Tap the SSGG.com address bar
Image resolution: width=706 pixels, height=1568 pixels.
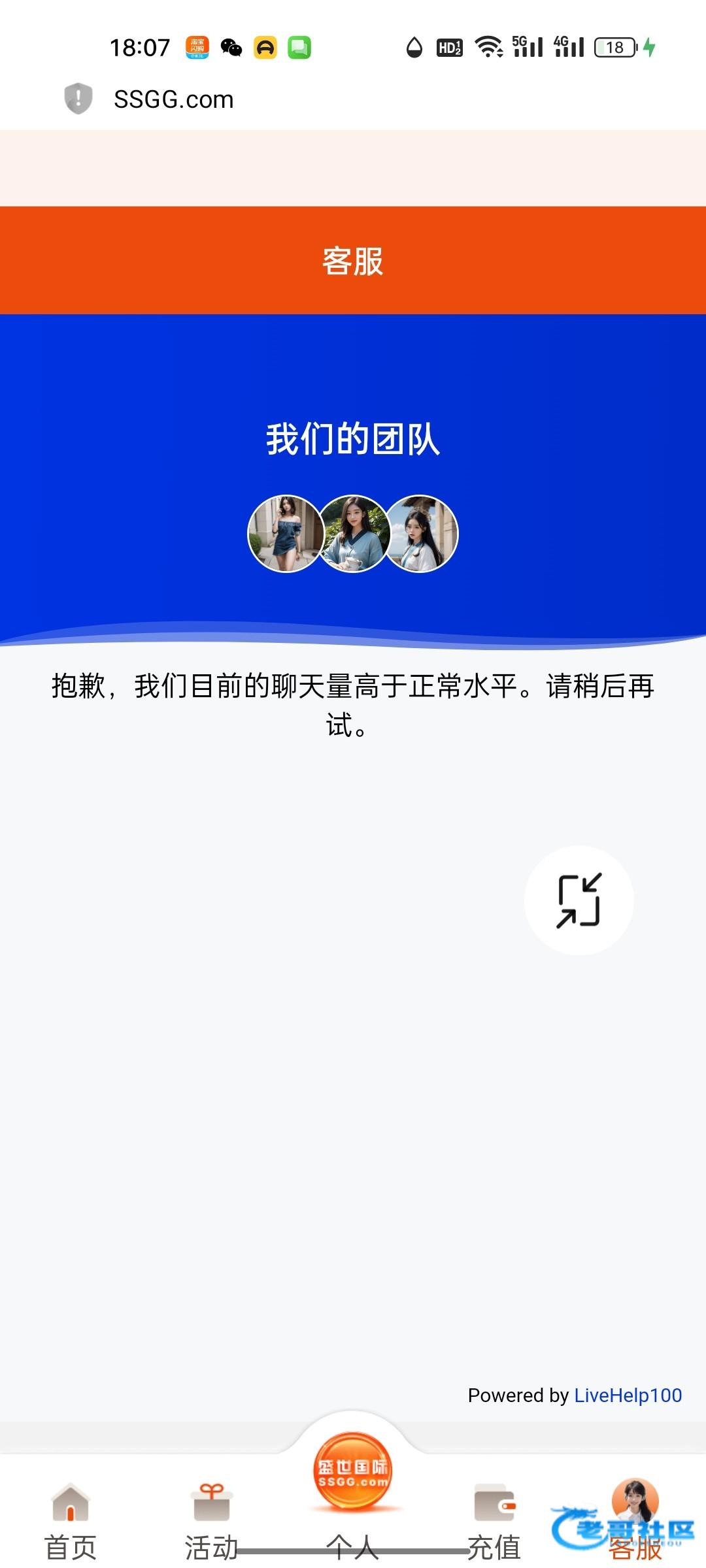pyautogui.click(x=173, y=99)
